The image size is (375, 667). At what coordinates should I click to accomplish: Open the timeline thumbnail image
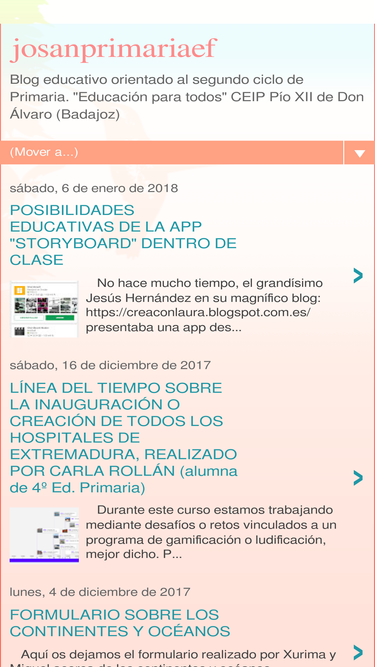pyautogui.click(x=44, y=535)
